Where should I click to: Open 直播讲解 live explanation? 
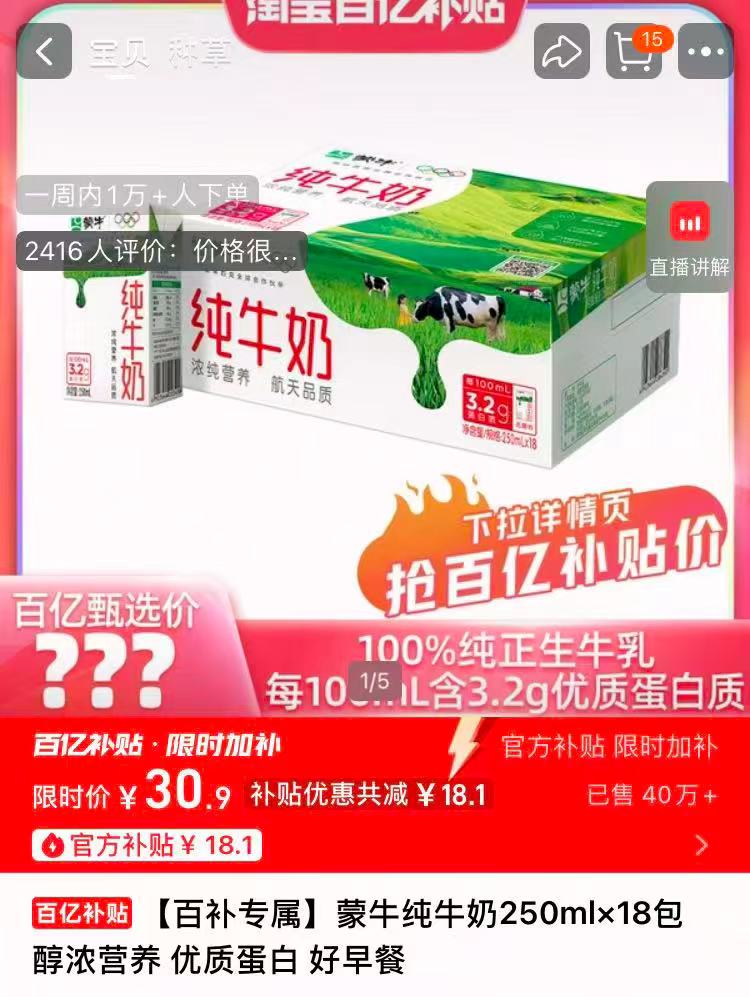tap(689, 237)
